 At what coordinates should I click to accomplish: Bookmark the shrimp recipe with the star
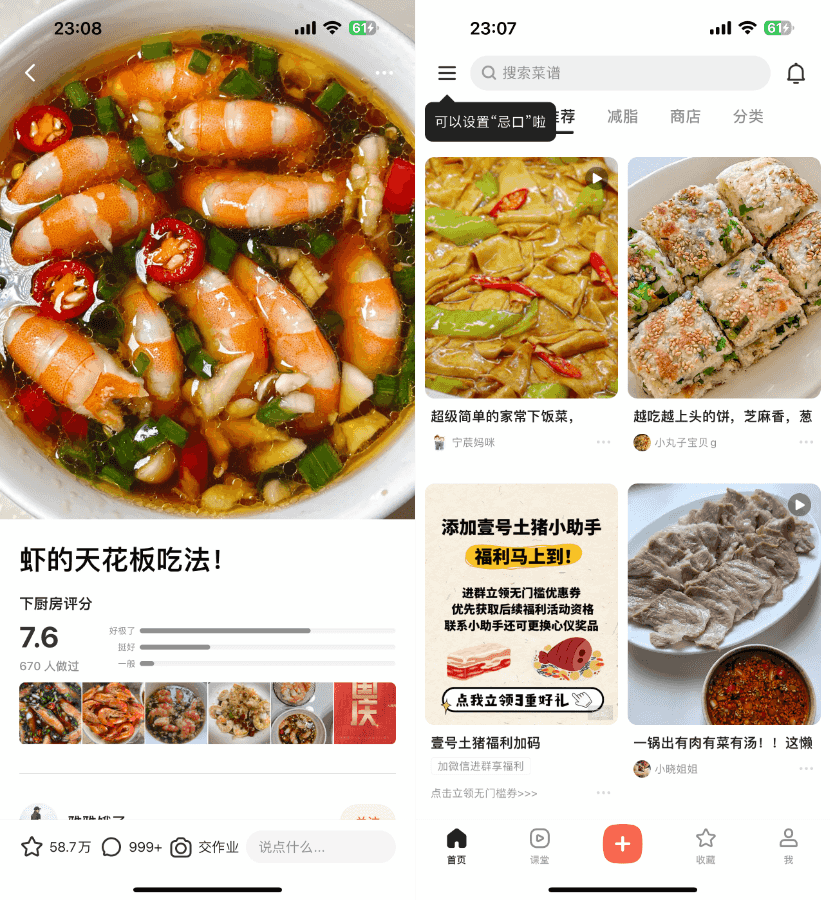point(32,847)
